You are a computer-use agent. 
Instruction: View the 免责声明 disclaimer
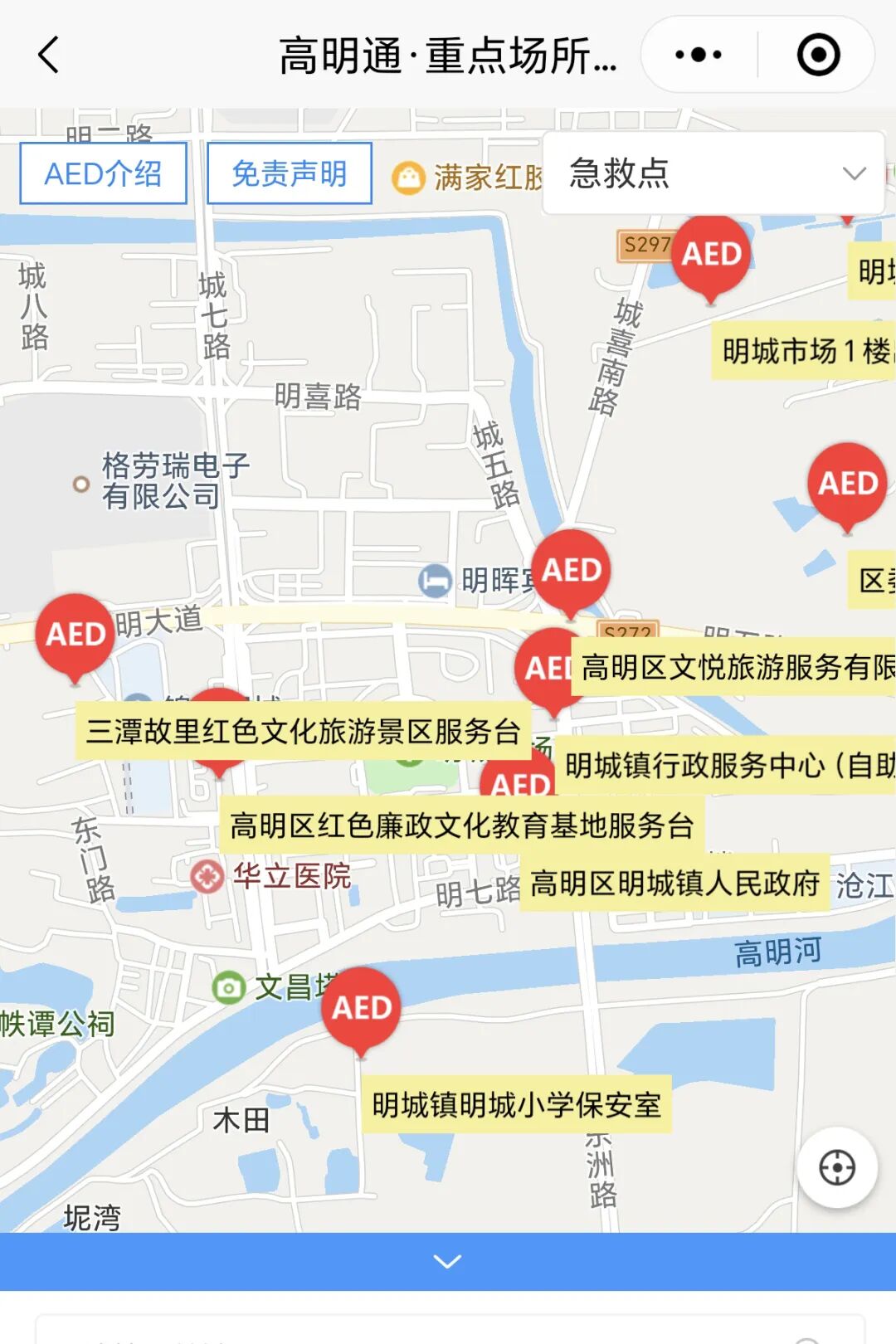coord(290,173)
